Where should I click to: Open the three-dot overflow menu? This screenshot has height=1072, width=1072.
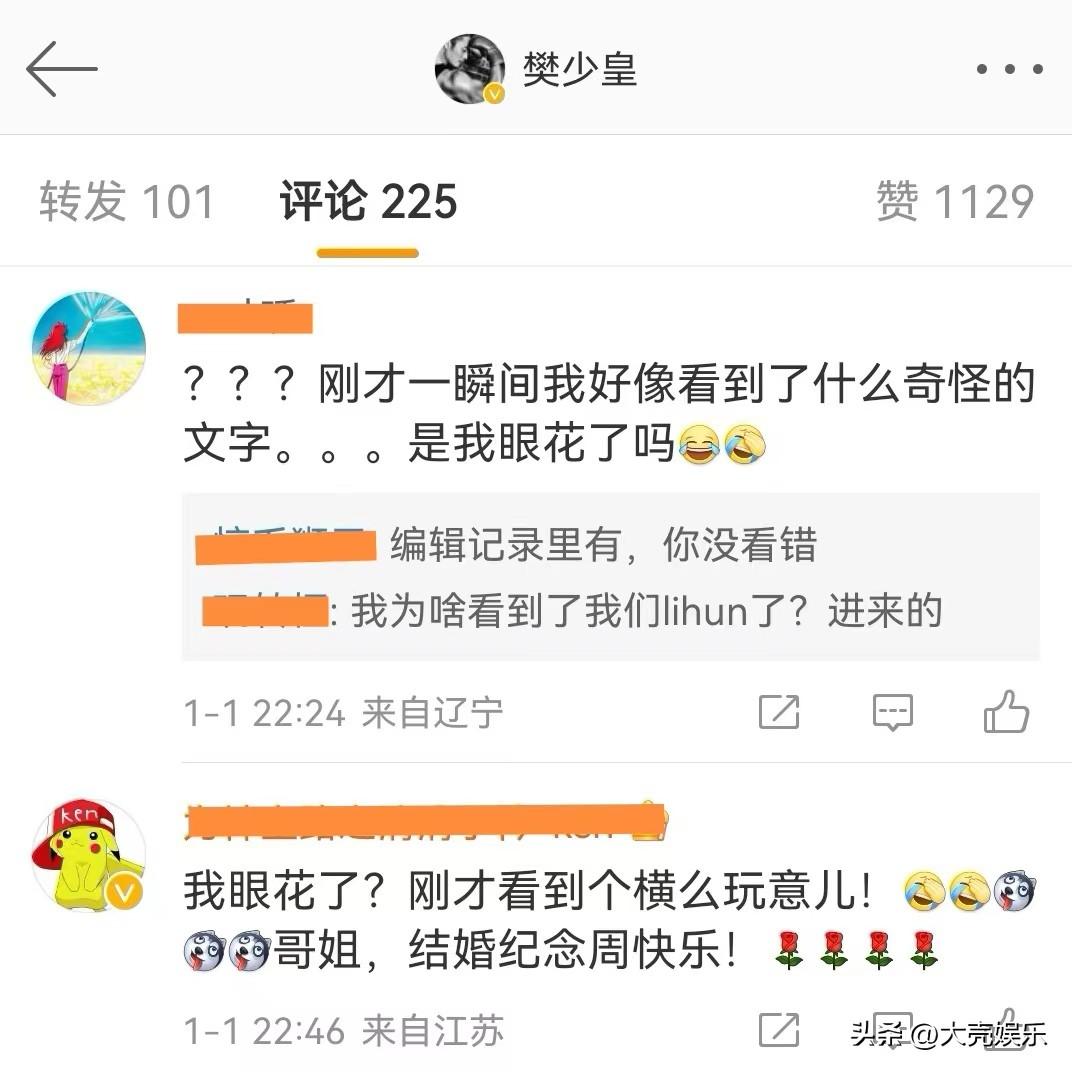pyautogui.click(x=1009, y=69)
